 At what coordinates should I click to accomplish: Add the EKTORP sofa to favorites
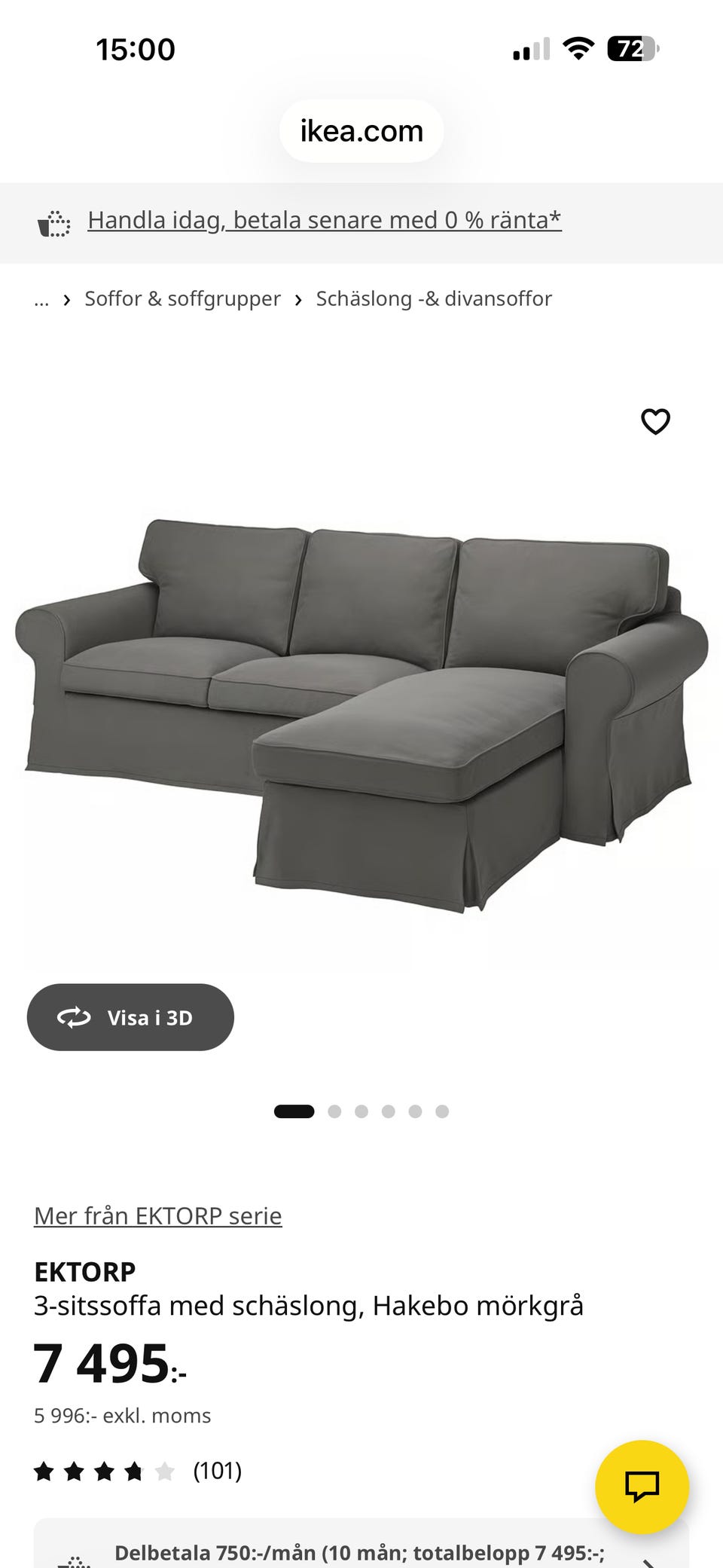655,421
